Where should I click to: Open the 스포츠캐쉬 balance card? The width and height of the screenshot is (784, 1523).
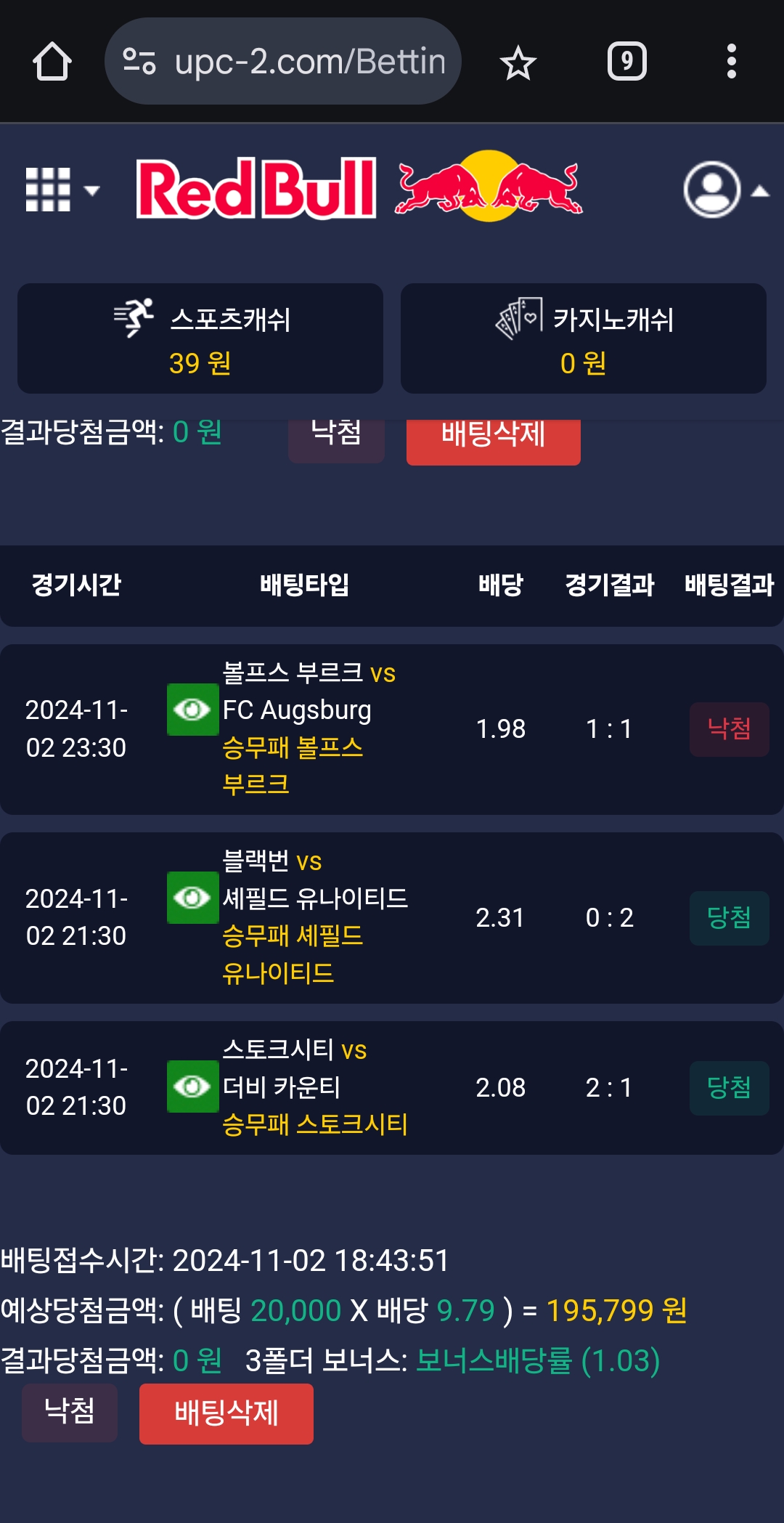(200, 338)
